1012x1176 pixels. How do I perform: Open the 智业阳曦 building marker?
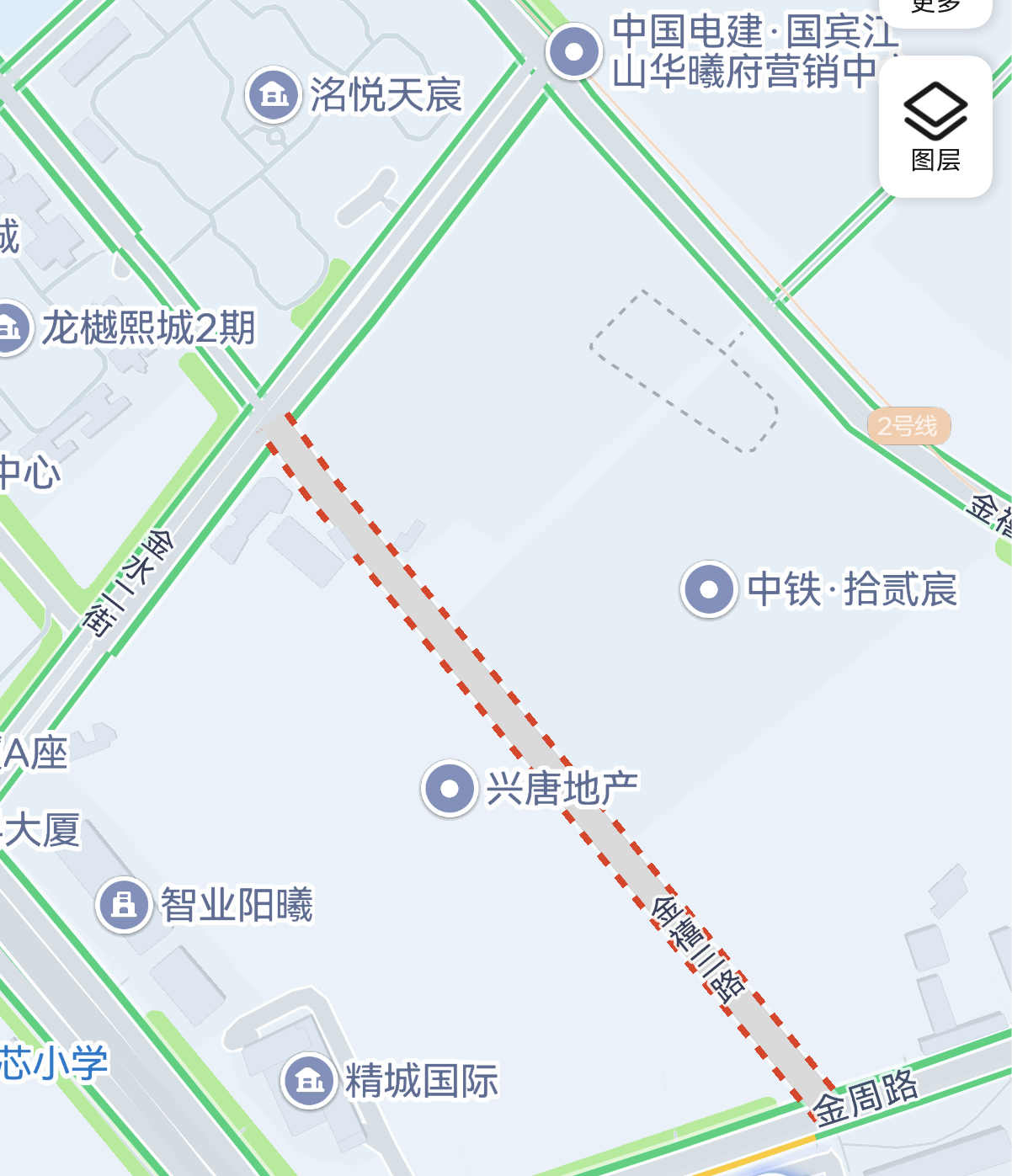tap(124, 905)
